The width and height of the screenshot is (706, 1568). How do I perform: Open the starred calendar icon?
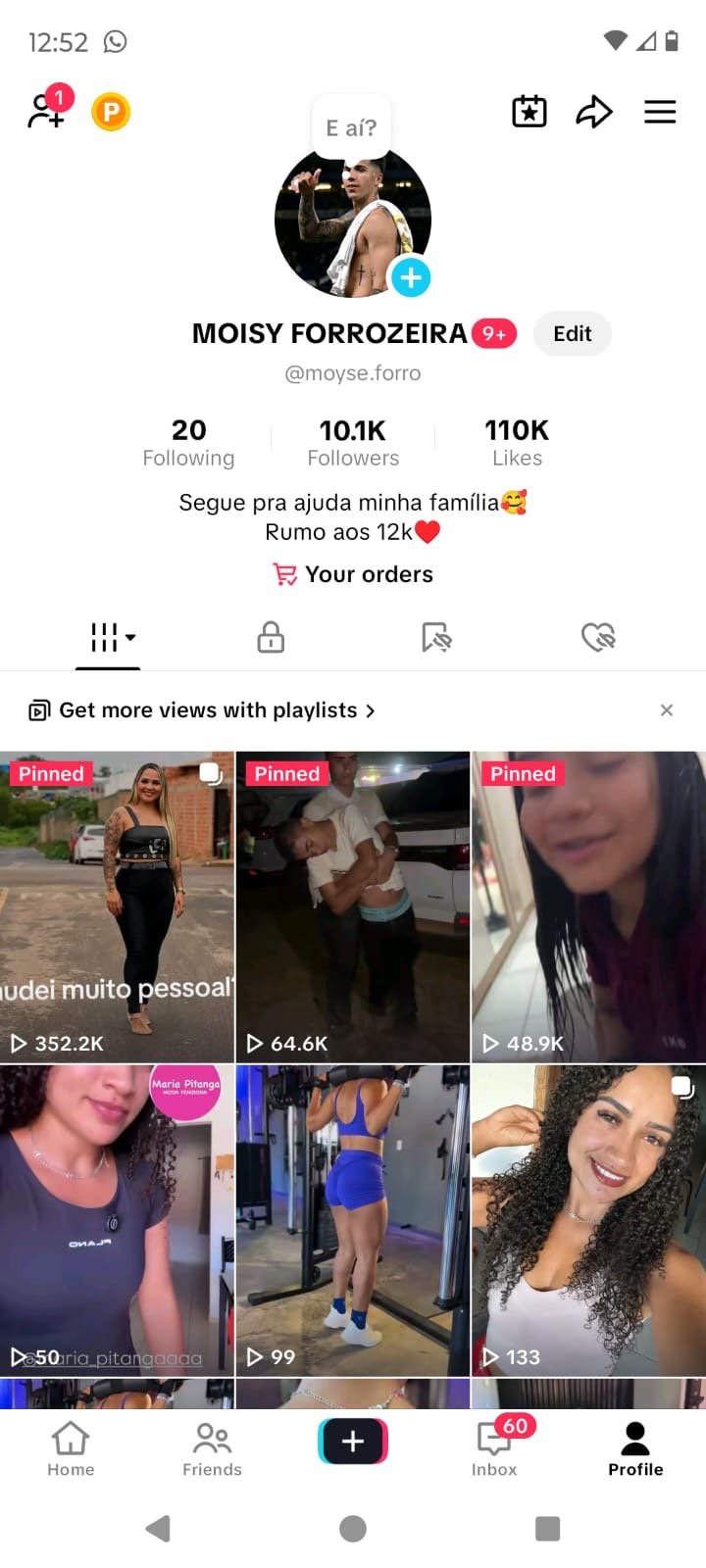(x=529, y=112)
